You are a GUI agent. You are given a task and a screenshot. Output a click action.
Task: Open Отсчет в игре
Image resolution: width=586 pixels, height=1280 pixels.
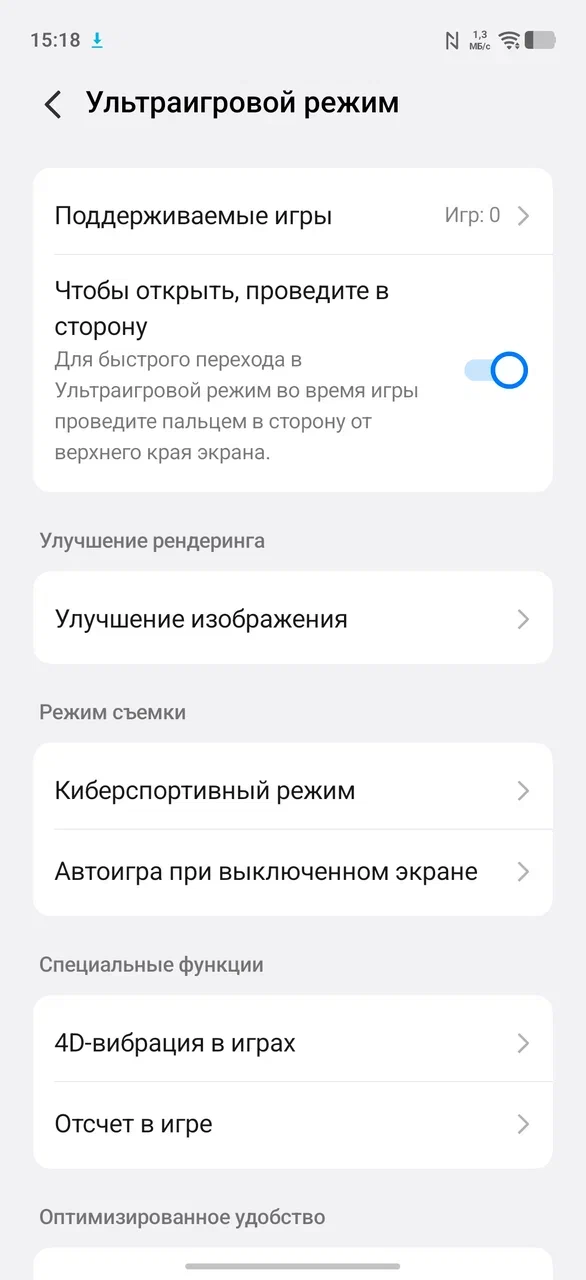pyautogui.click(x=293, y=1124)
